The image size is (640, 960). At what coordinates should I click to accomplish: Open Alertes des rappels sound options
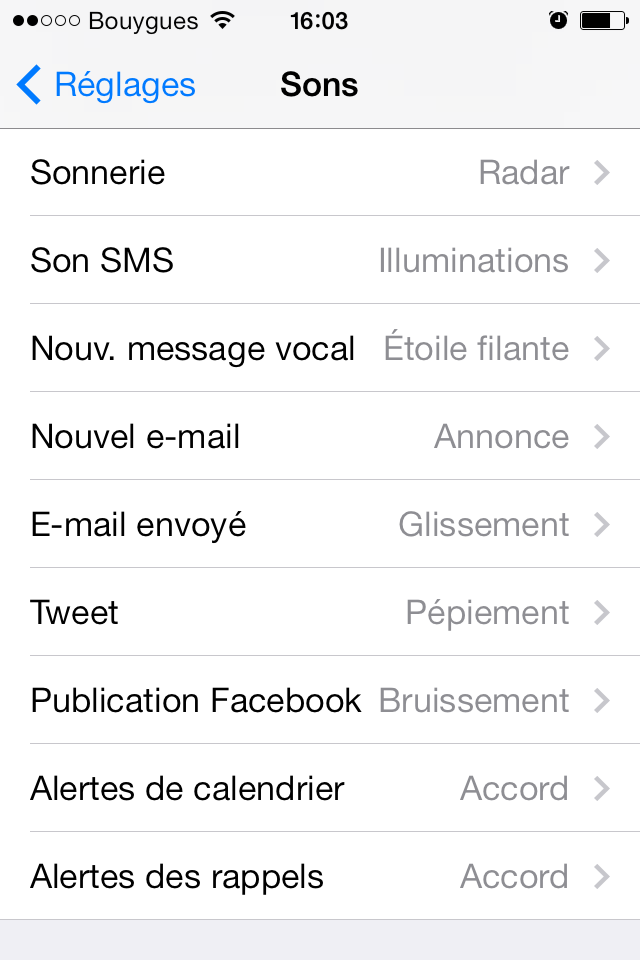[320, 877]
